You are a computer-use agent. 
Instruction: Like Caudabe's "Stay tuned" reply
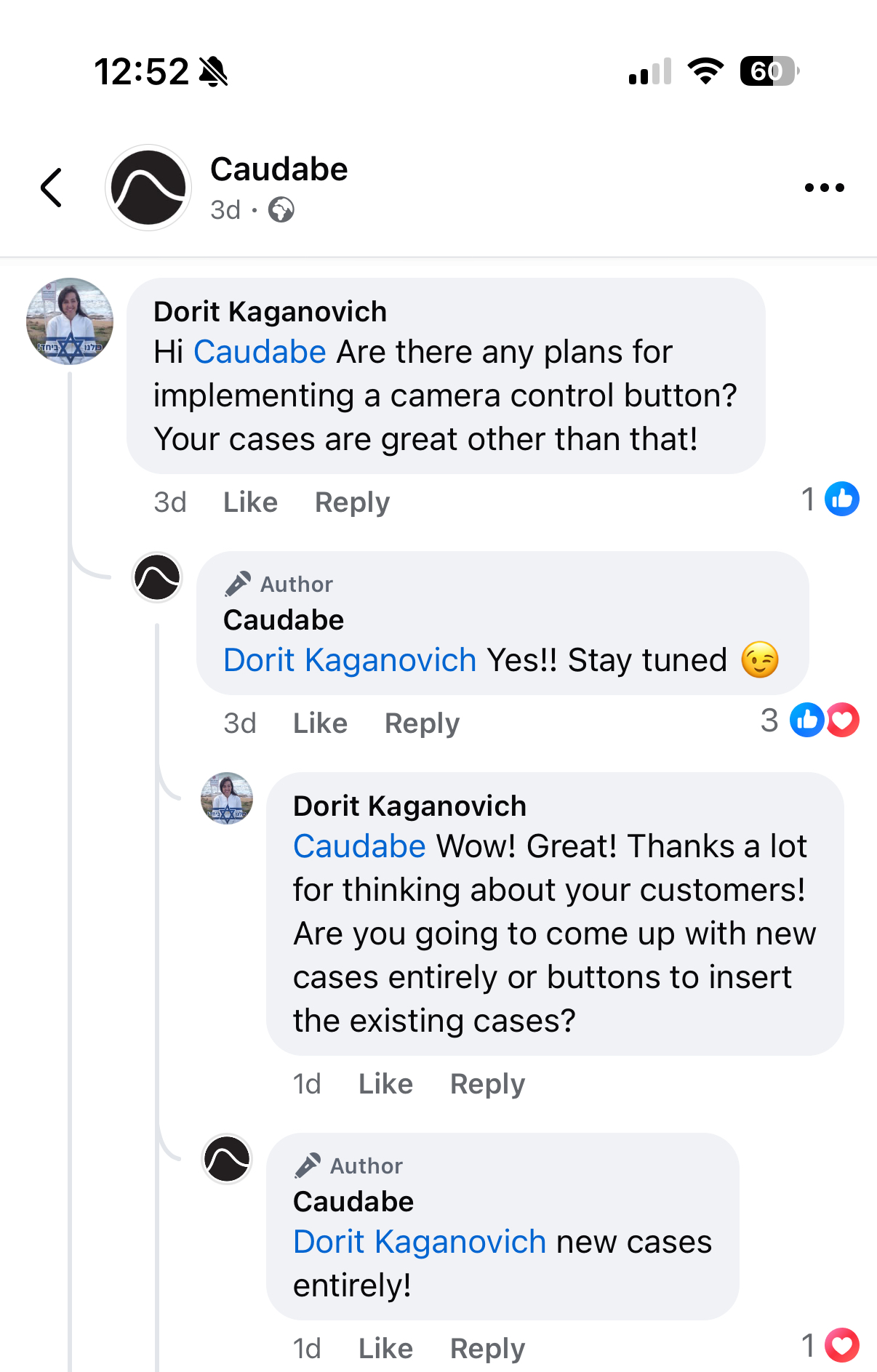click(x=320, y=723)
